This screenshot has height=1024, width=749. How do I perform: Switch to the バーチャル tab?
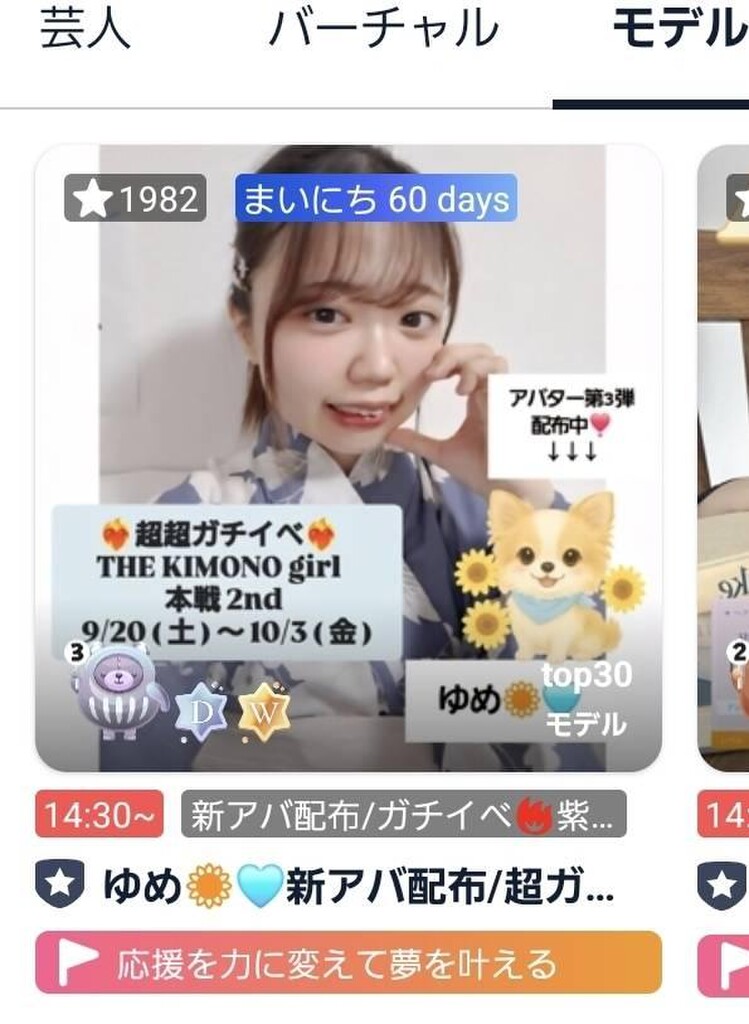382,29
